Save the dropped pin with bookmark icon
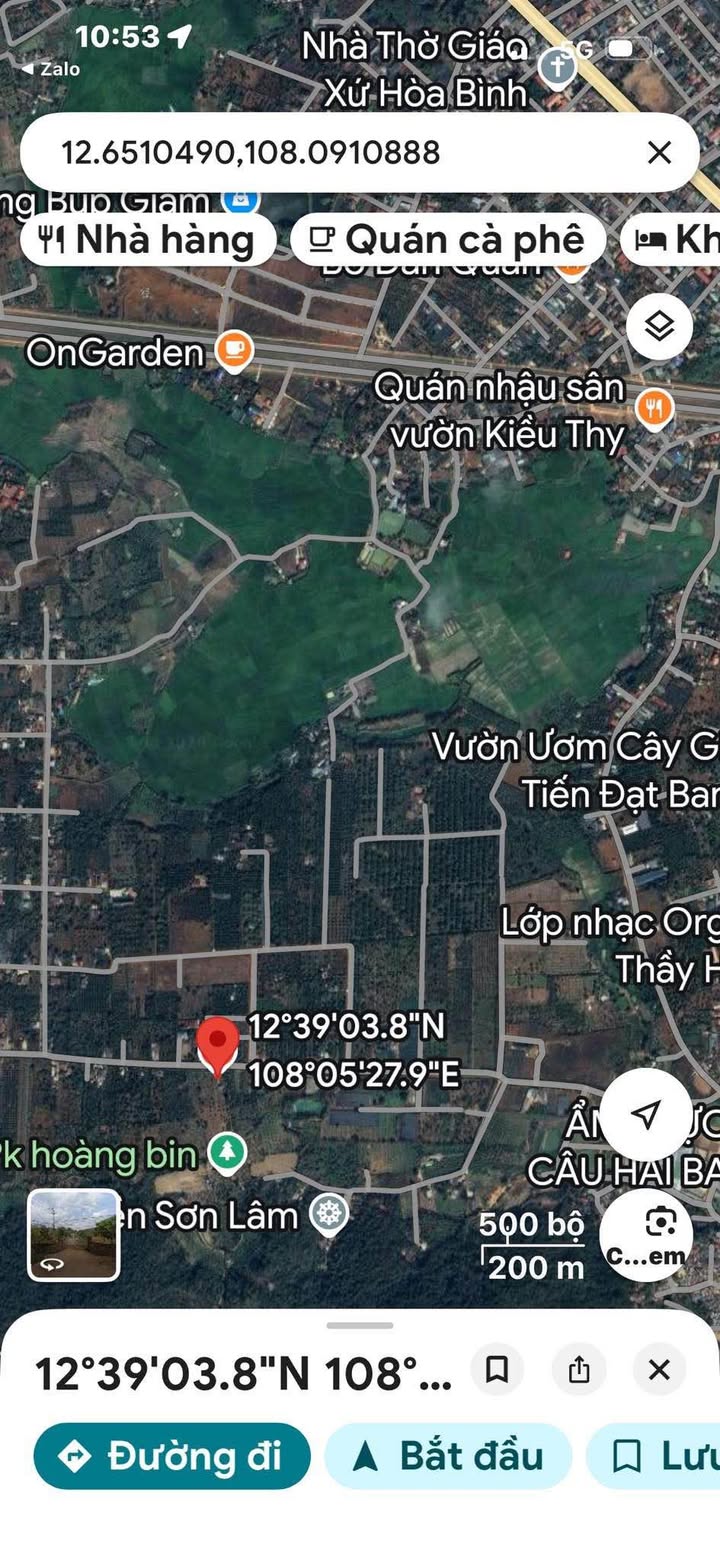This screenshot has height=1560, width=720. point(497,1369)
